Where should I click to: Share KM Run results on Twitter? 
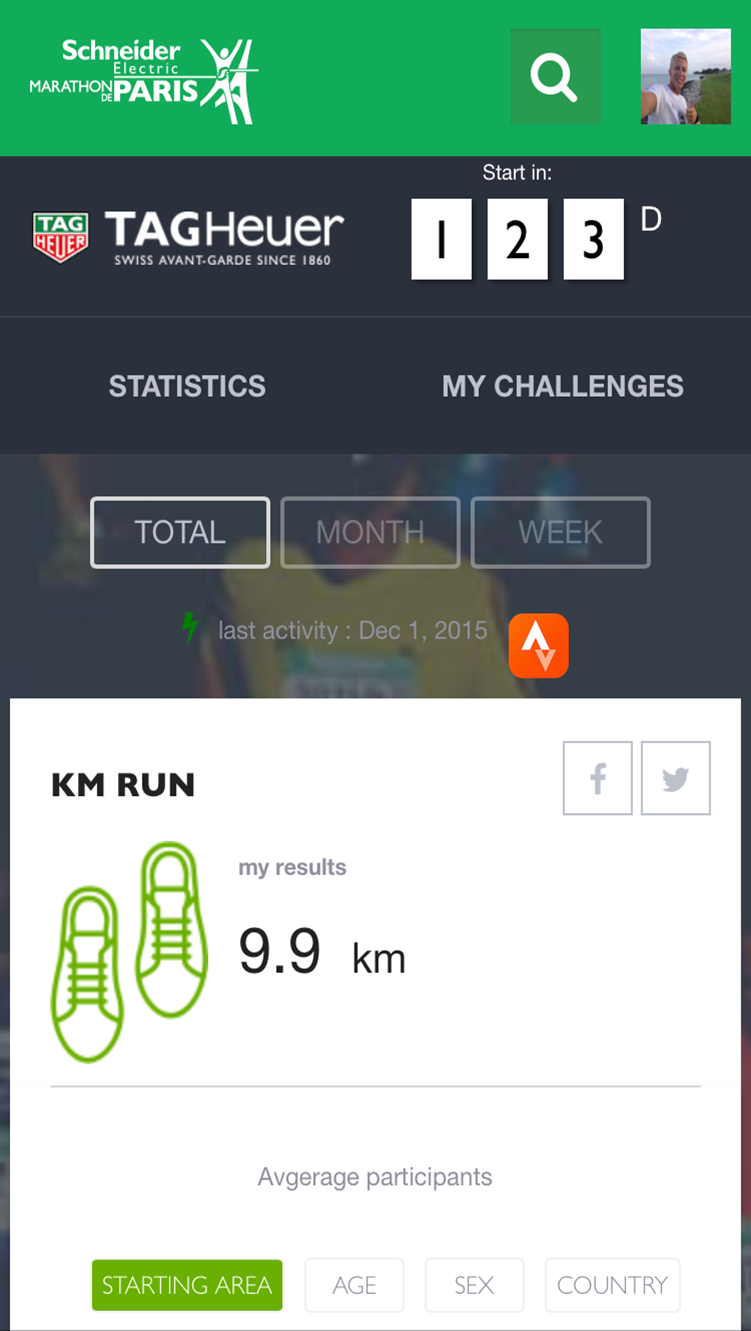click(676, 778)
